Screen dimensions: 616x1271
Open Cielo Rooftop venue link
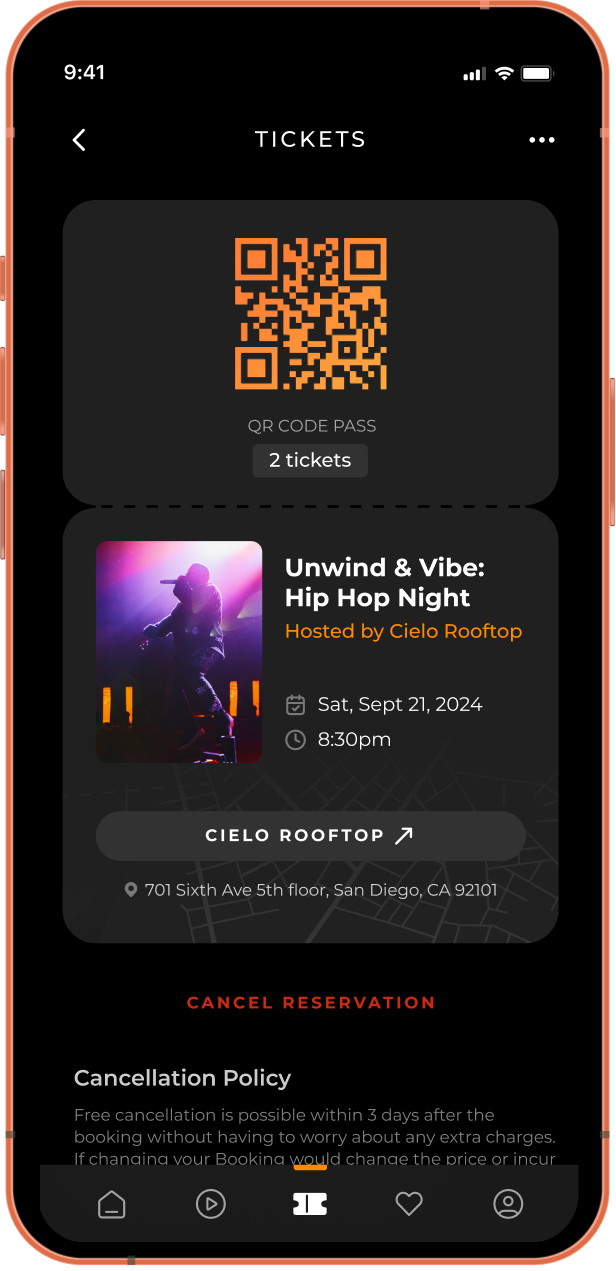(x=310, y=836)
